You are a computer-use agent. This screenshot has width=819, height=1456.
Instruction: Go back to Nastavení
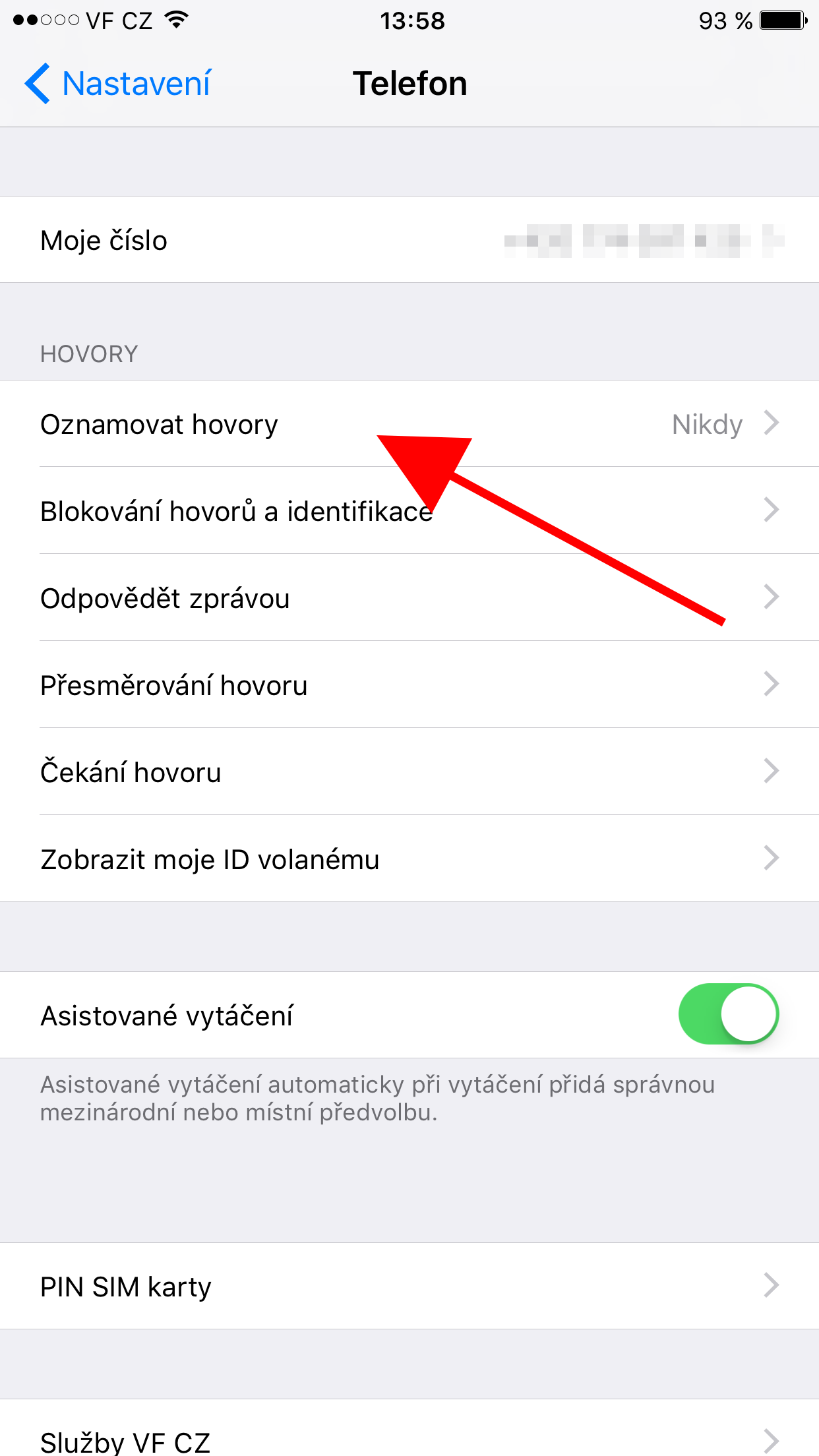click(119, 84)
